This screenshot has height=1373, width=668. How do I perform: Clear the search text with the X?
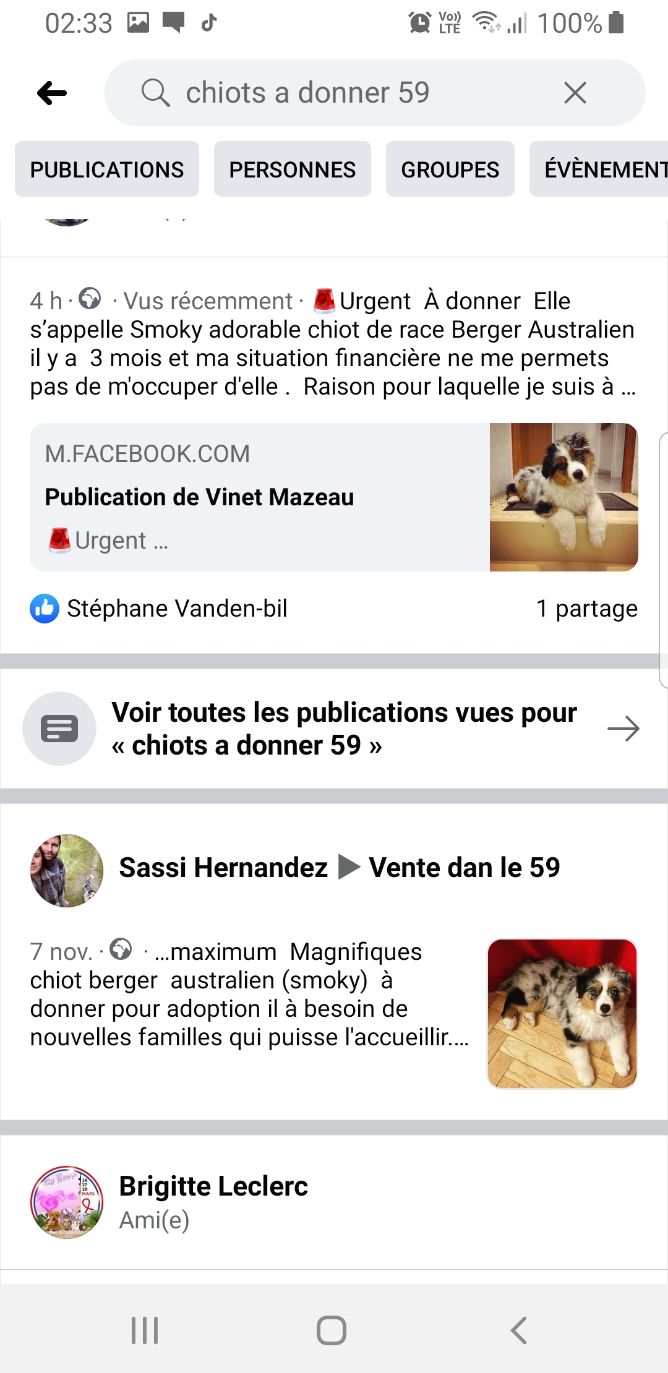click(575, 93)
